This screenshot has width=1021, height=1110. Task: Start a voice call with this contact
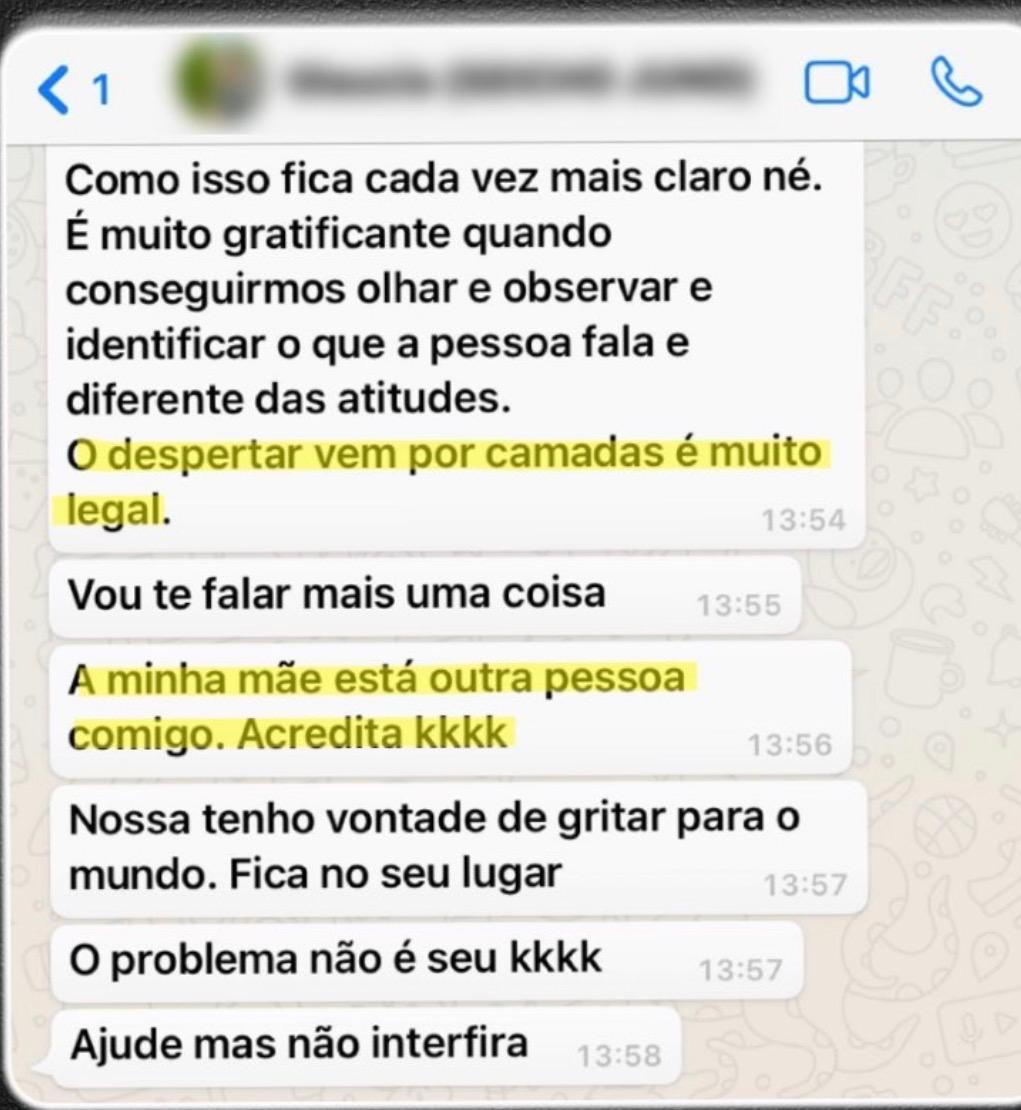tap(956, 83)
